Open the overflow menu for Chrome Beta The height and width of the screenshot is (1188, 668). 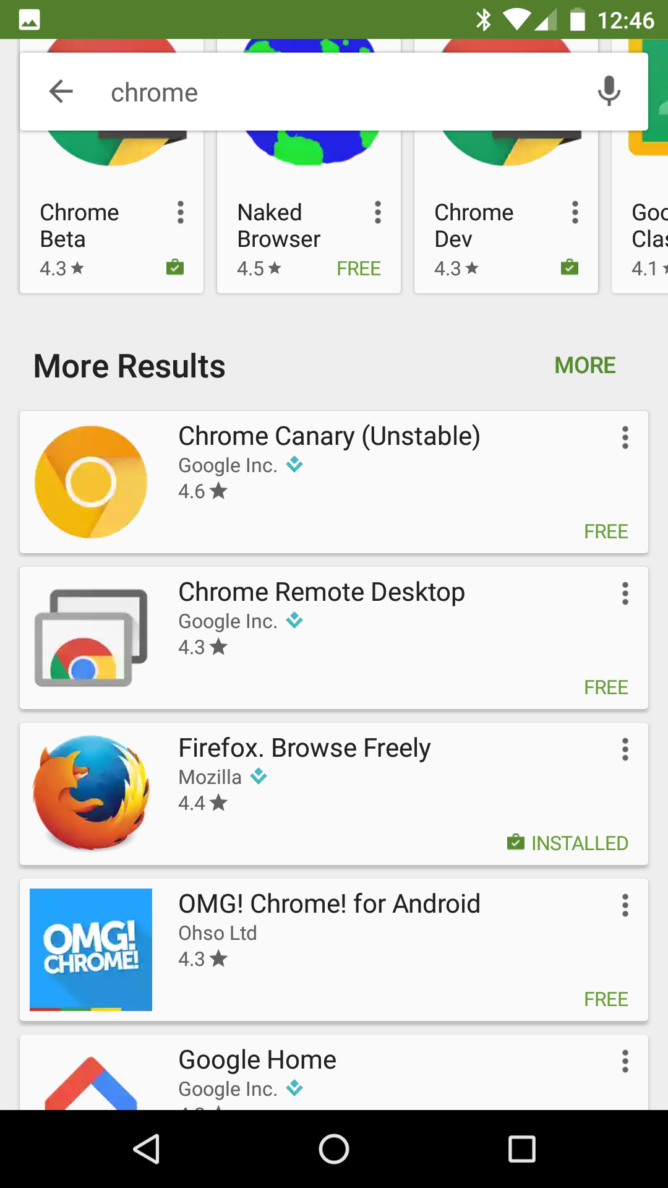(180, 212)
